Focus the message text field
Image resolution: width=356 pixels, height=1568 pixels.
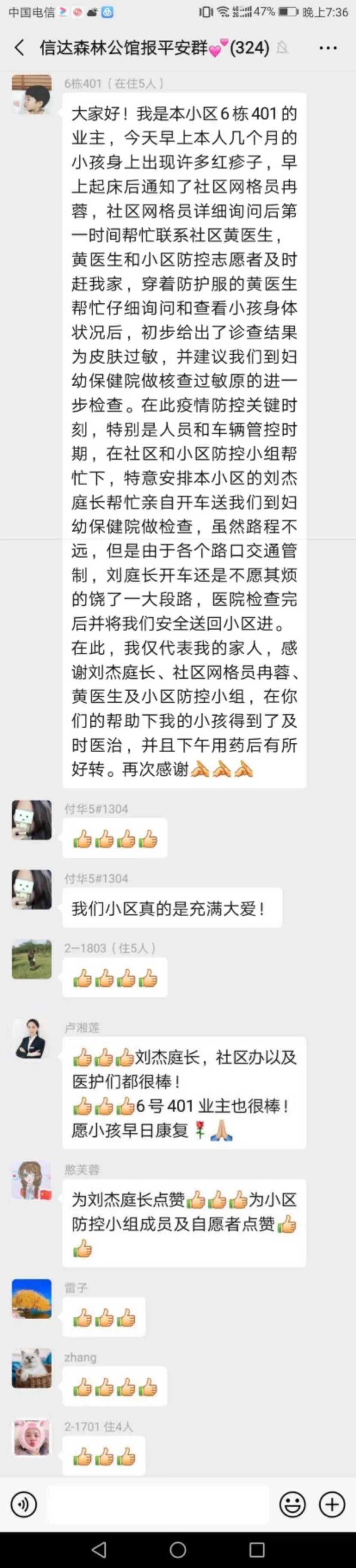[x=158, y=1505]
